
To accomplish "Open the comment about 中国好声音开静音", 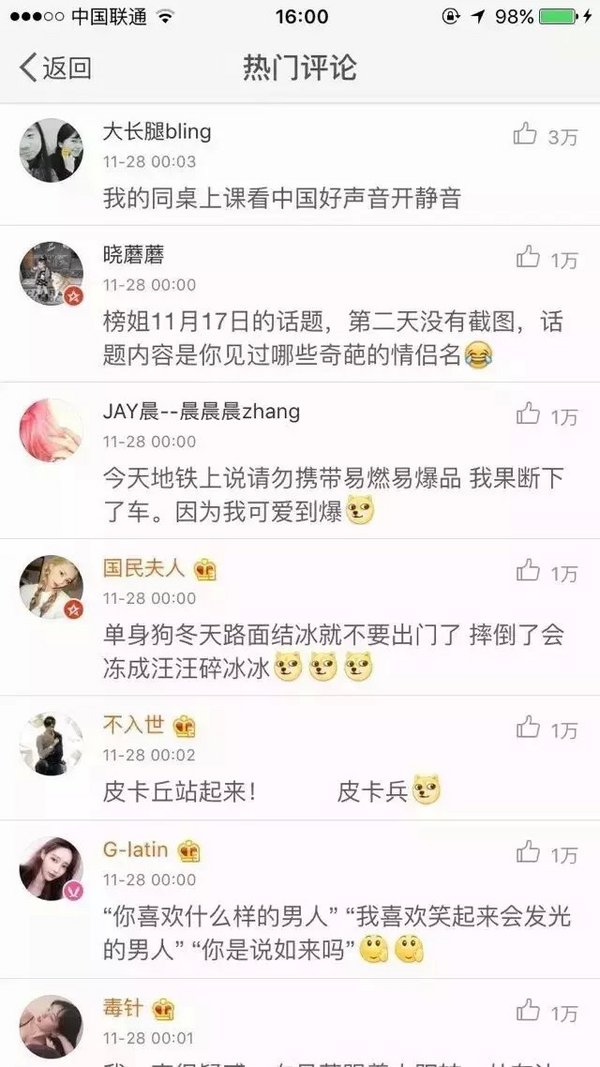I will (282, 198).
